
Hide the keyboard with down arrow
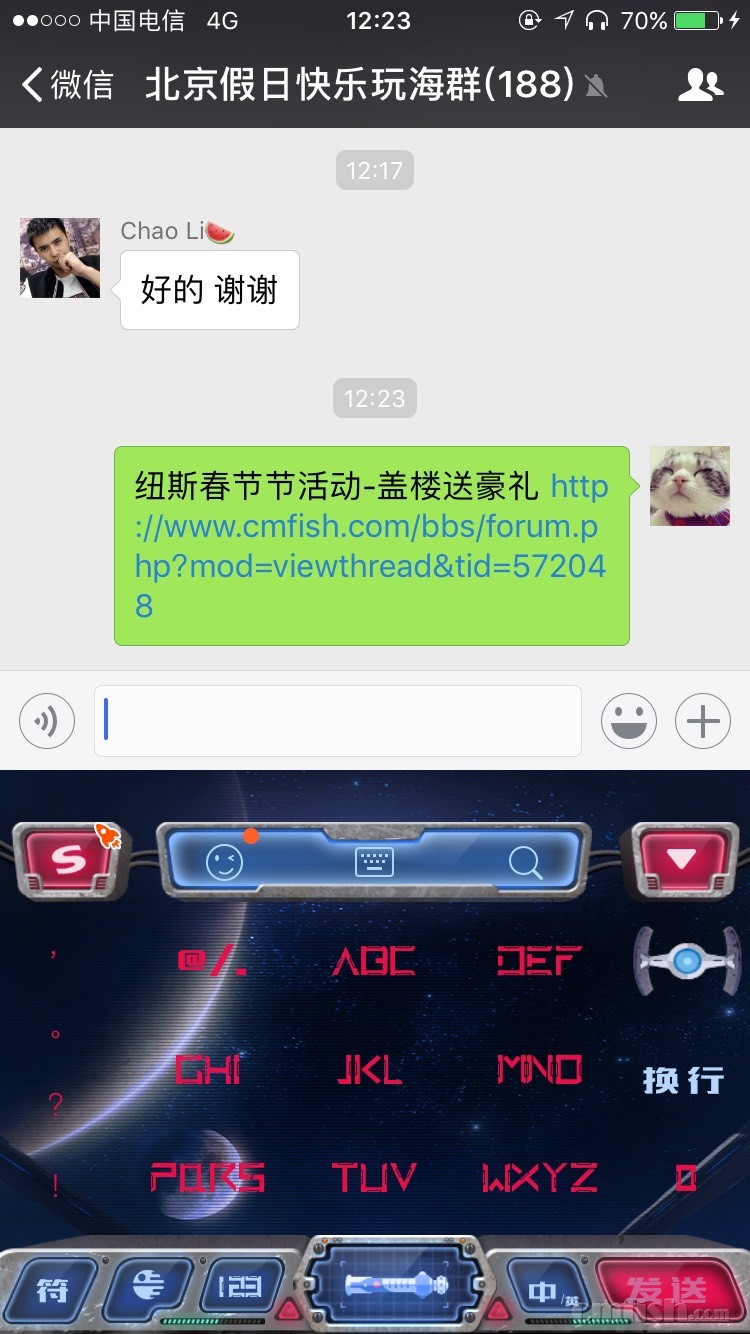pyautogui.click(x=682, y=860)
